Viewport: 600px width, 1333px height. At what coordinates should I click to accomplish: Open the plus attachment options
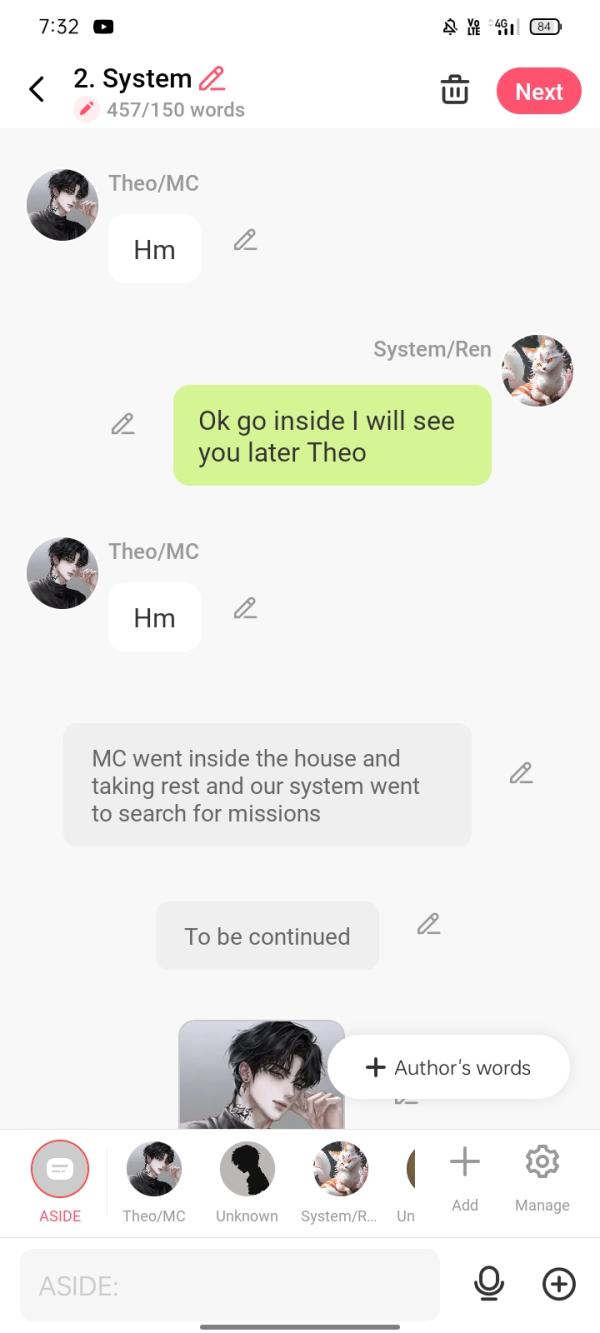559,1284
